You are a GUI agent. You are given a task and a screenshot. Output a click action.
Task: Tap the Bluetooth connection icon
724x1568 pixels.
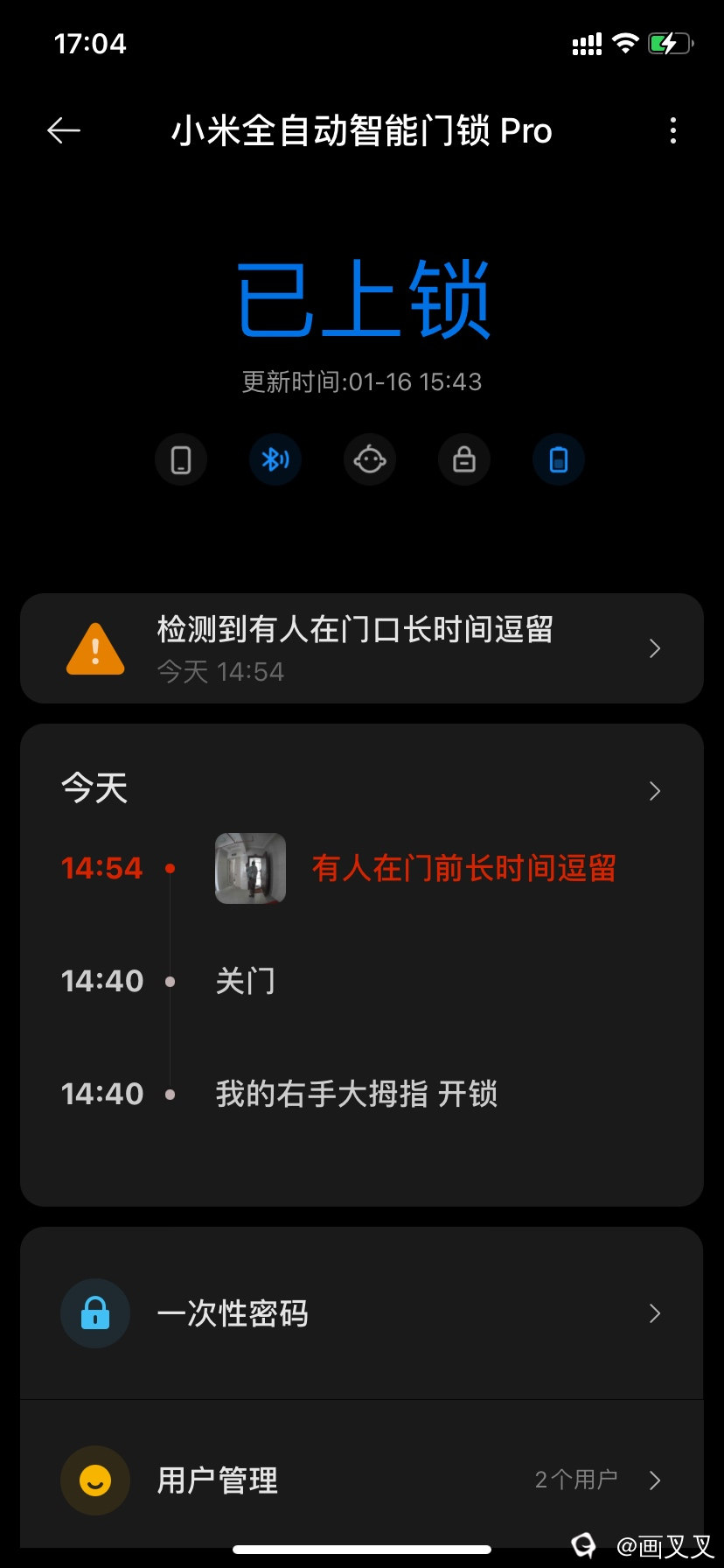tap(275, 459)
